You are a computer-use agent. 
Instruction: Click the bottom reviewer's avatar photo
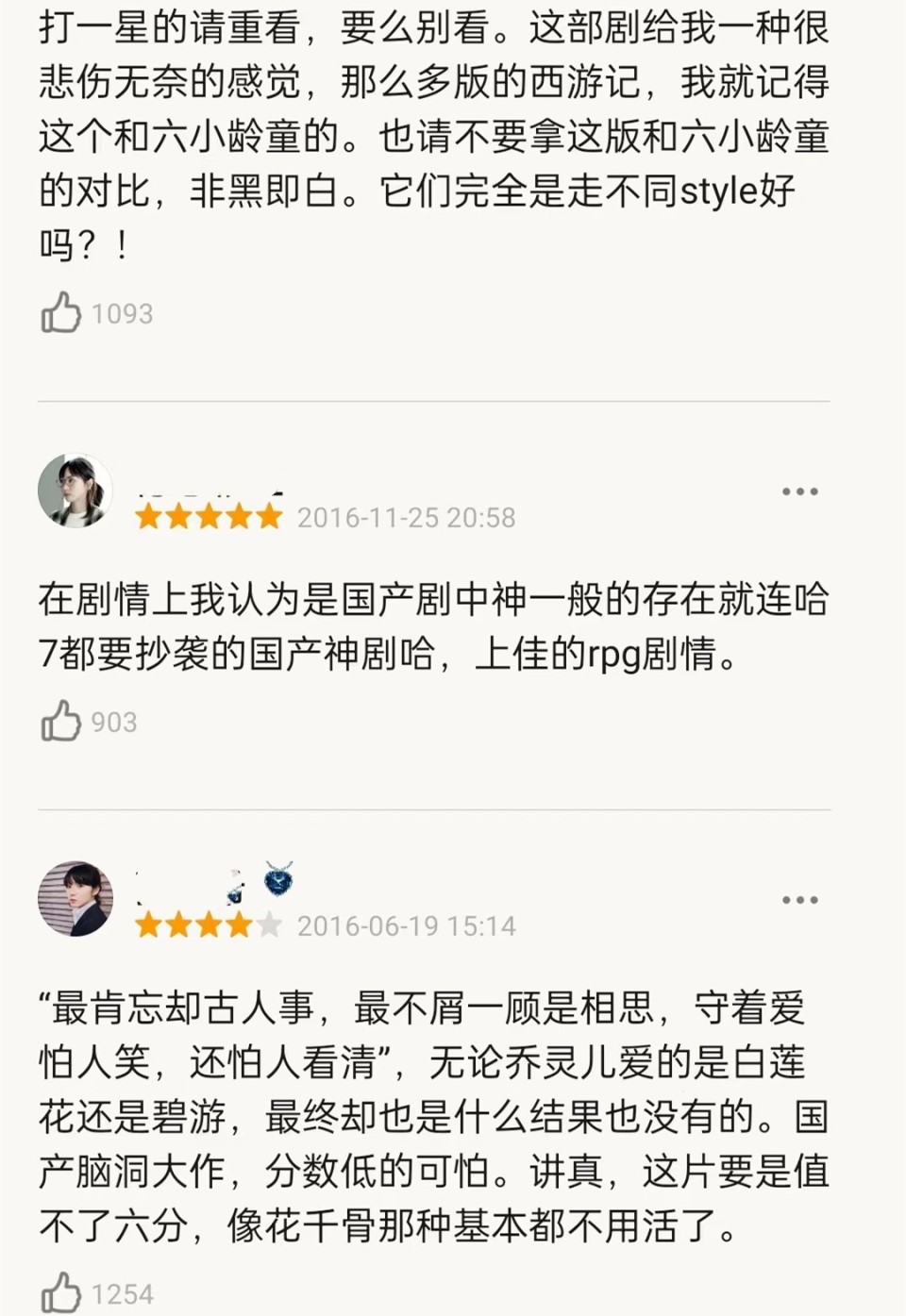click(x=75, y=900)
